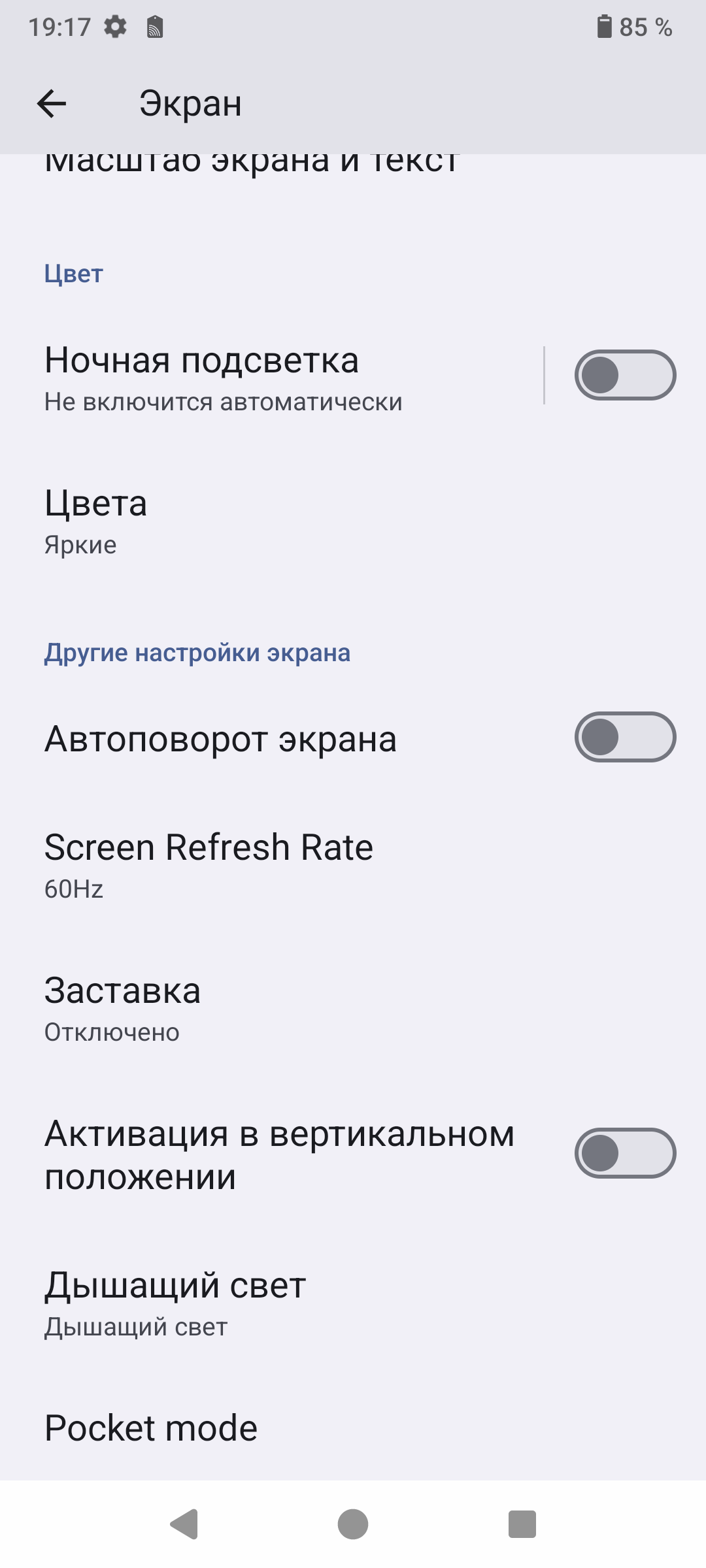706x1568 pixels.
Task: Open recent apps from navigation bar
Action: click(522, 1524)
